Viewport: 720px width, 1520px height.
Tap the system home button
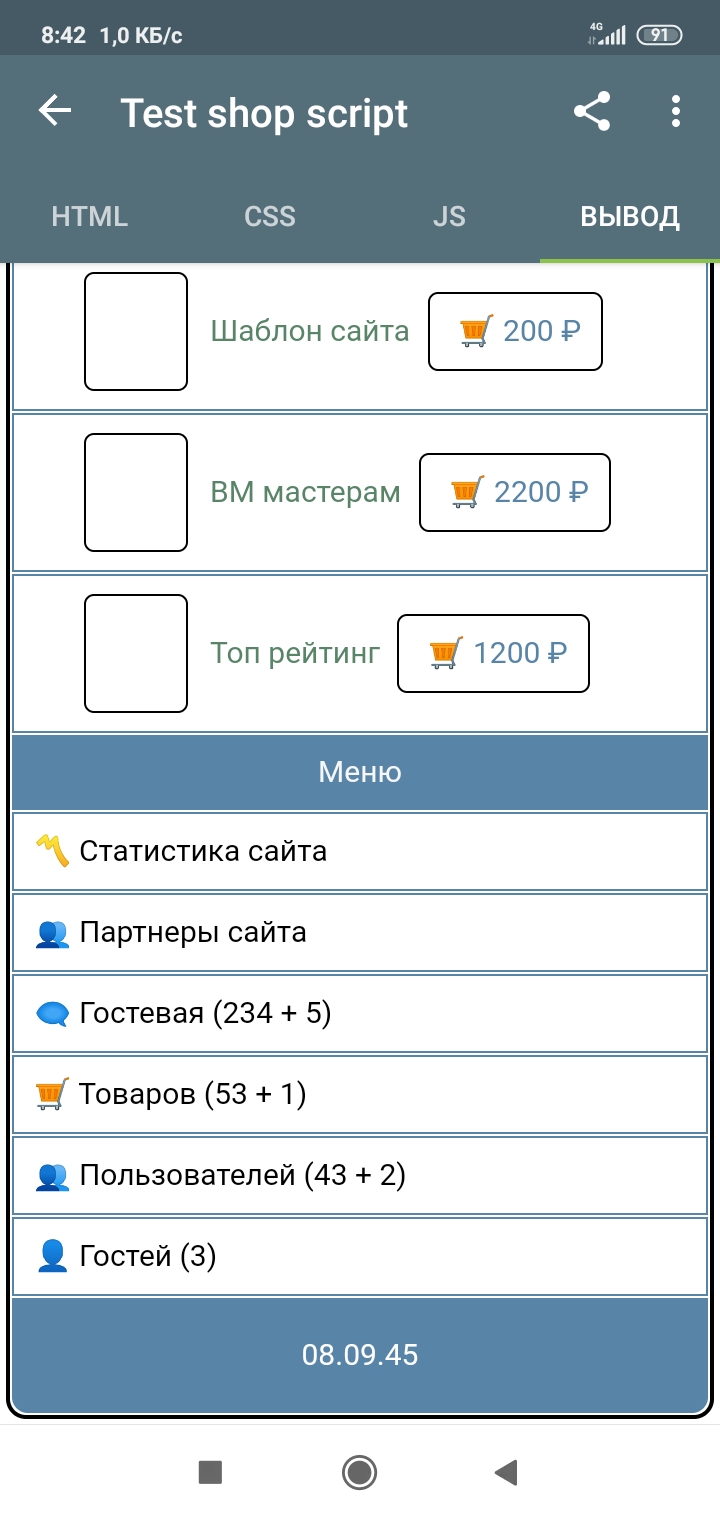(359, 1471)
